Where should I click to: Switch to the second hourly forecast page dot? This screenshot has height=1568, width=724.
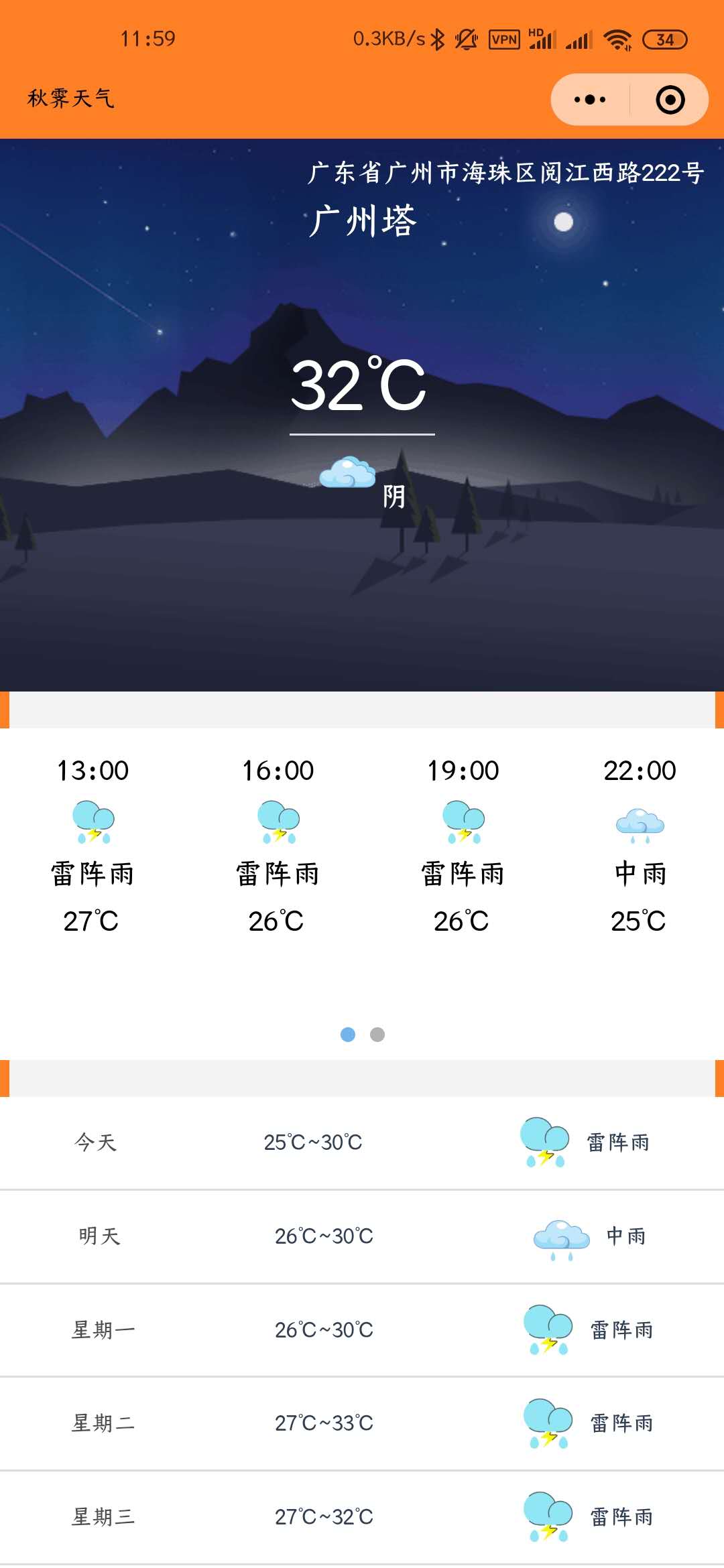[x=377, y=1035]
